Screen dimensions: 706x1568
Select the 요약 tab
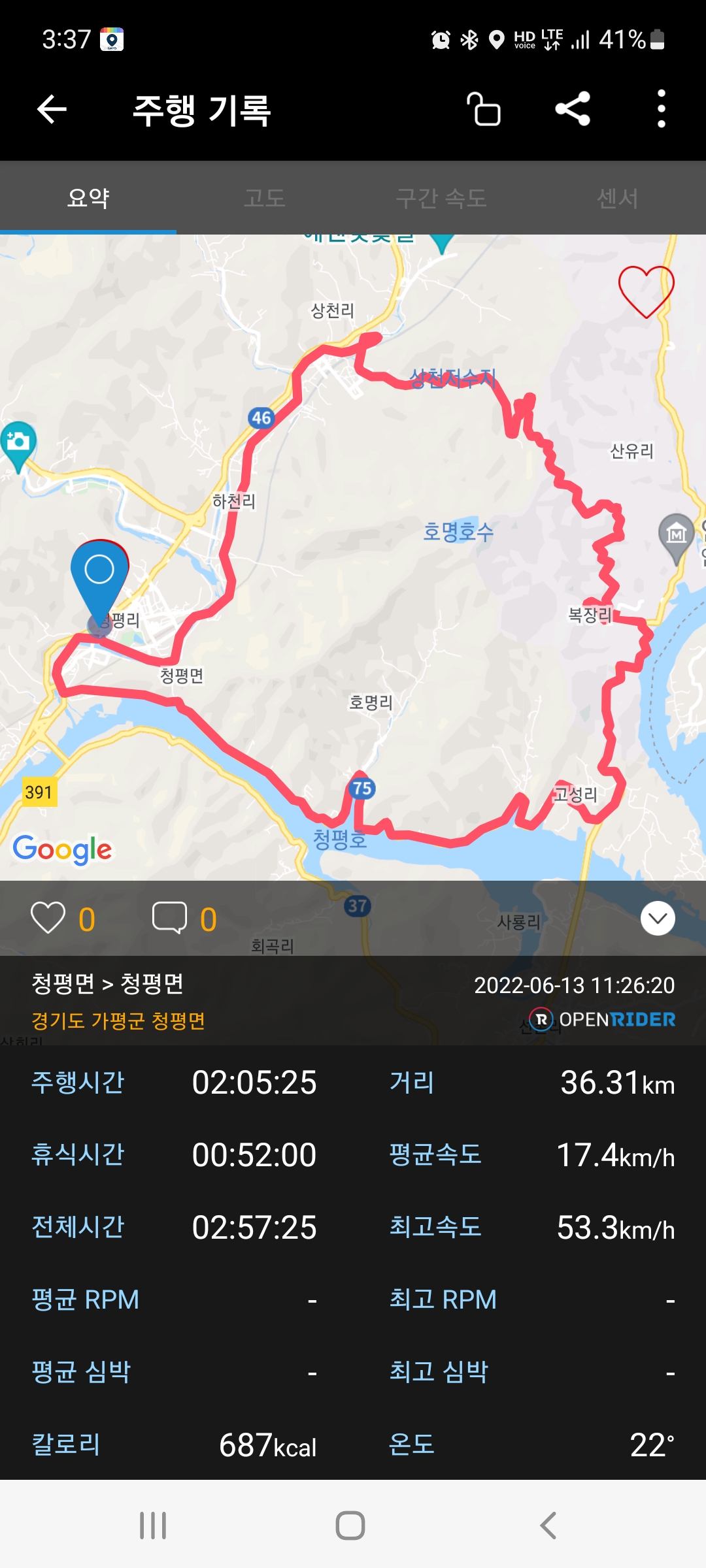point(88,198)
